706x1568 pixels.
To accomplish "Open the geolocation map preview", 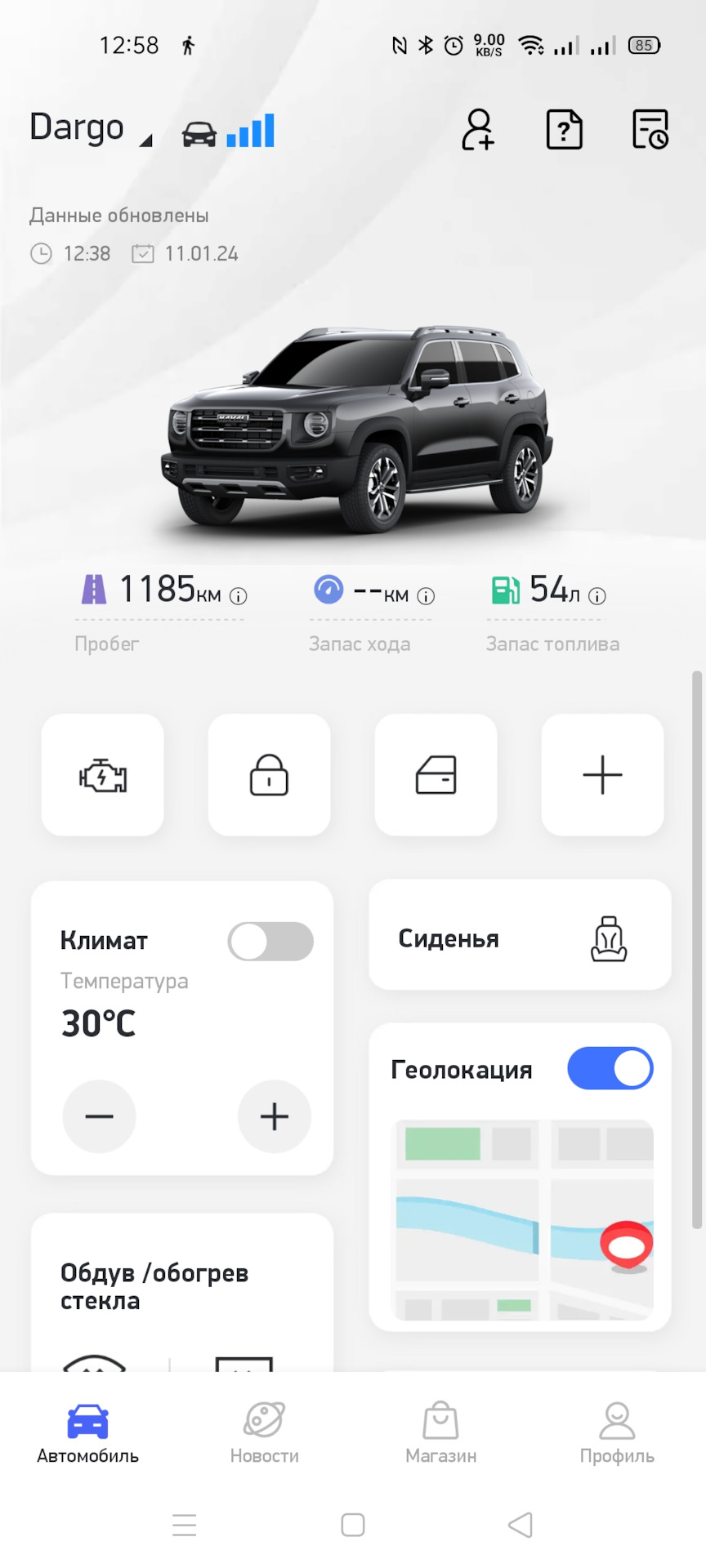I will pyautogui.click(x=525, y=1219).
